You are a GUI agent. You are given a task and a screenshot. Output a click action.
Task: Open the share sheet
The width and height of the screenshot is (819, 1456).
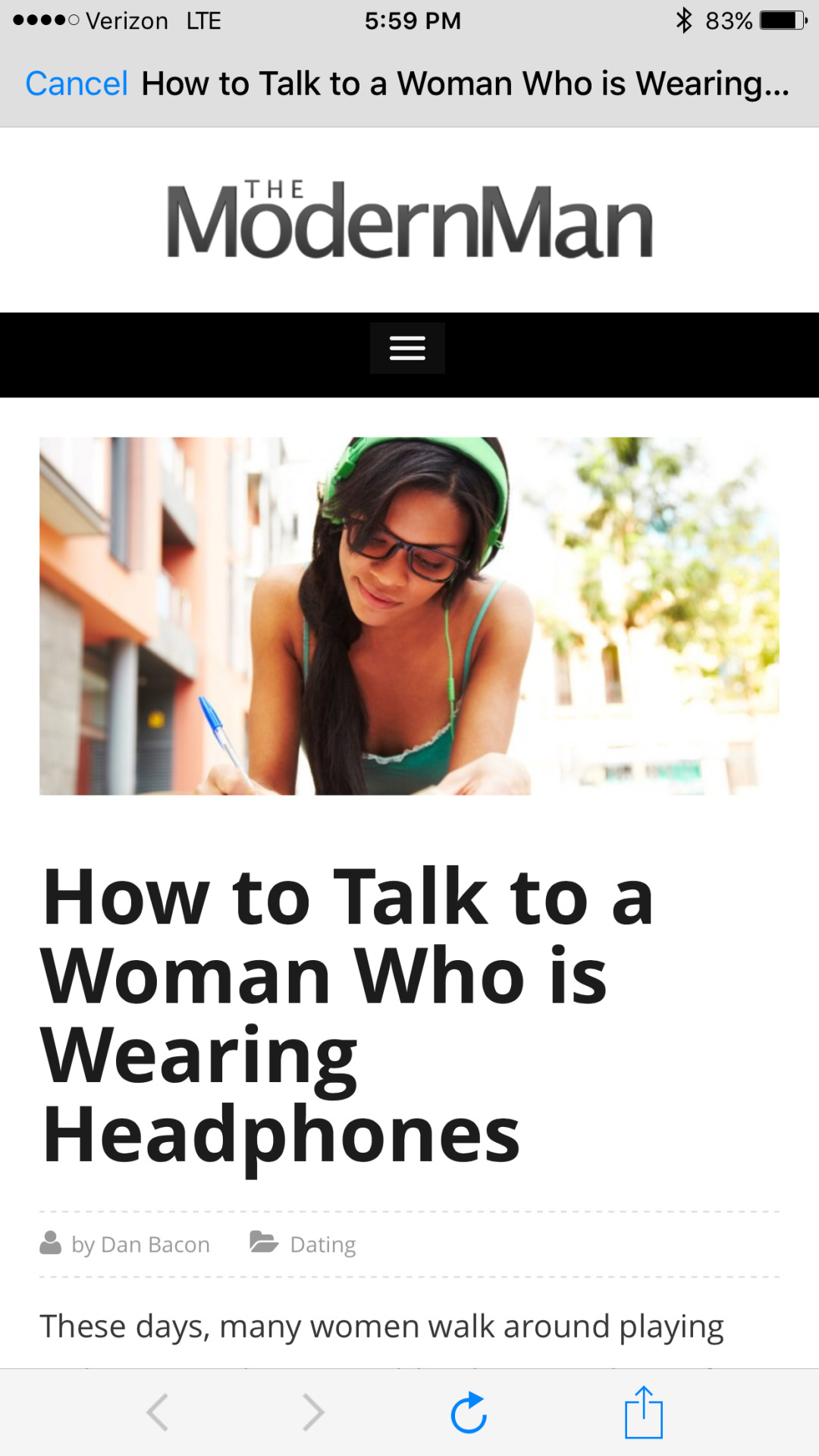pyautogui.click(x=643, y=1412)
